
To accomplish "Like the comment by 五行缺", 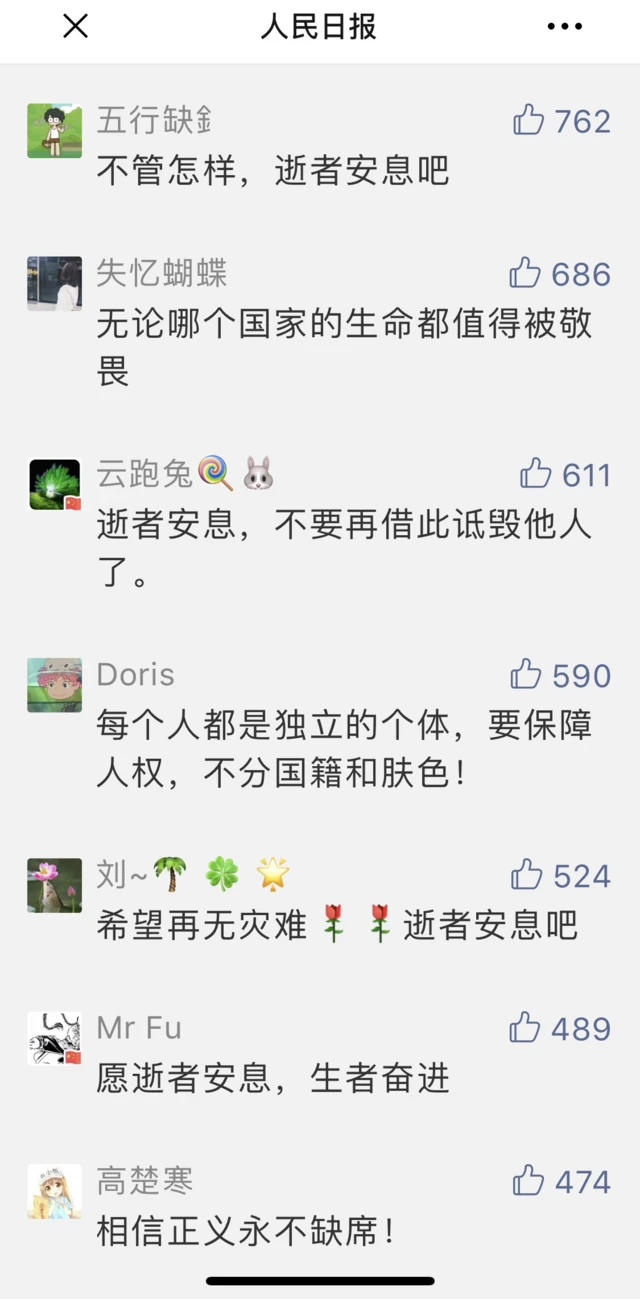I will coord(528,121).
